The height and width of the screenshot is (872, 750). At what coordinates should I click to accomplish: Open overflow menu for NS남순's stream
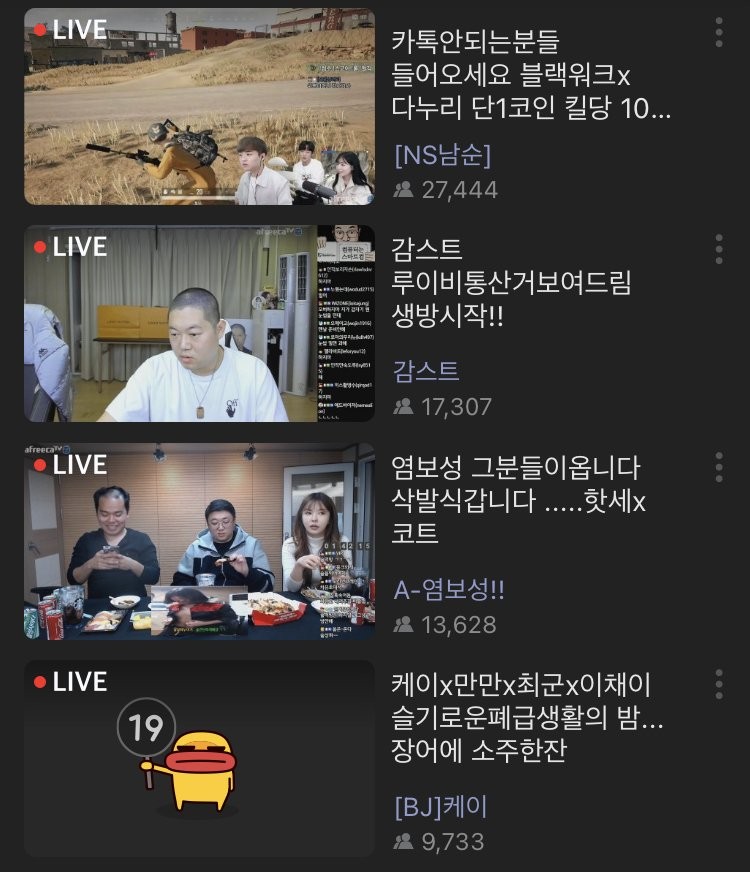coord(719,32)
